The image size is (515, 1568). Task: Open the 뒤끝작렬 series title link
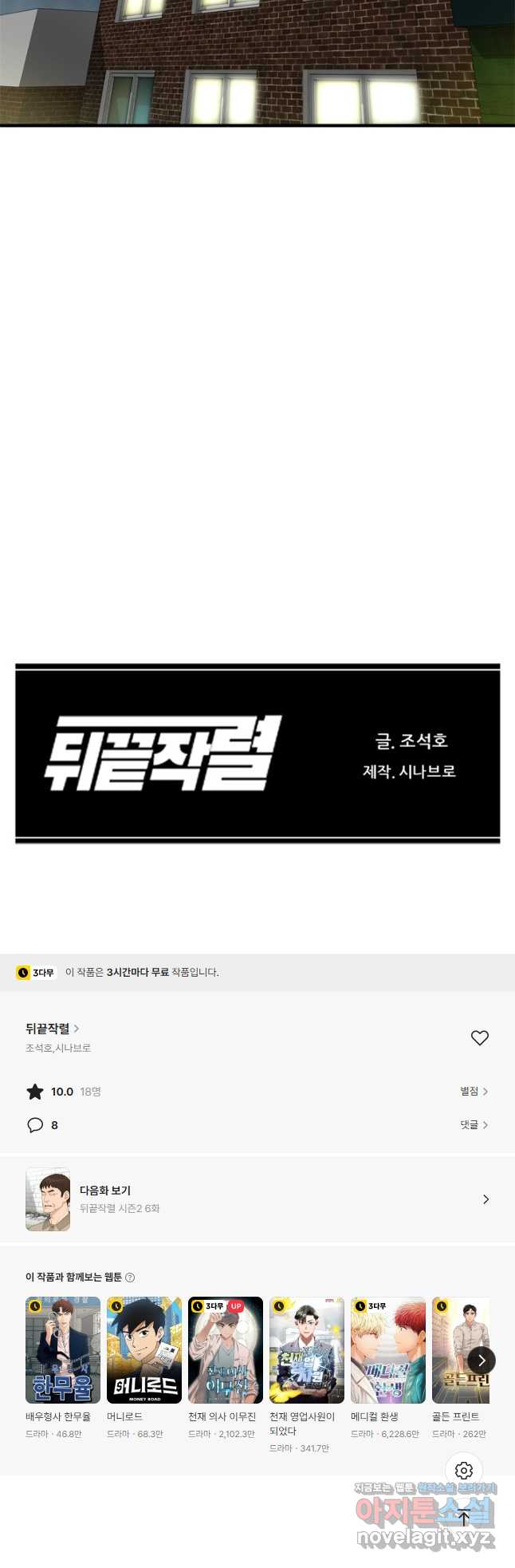coord(52,1029)
